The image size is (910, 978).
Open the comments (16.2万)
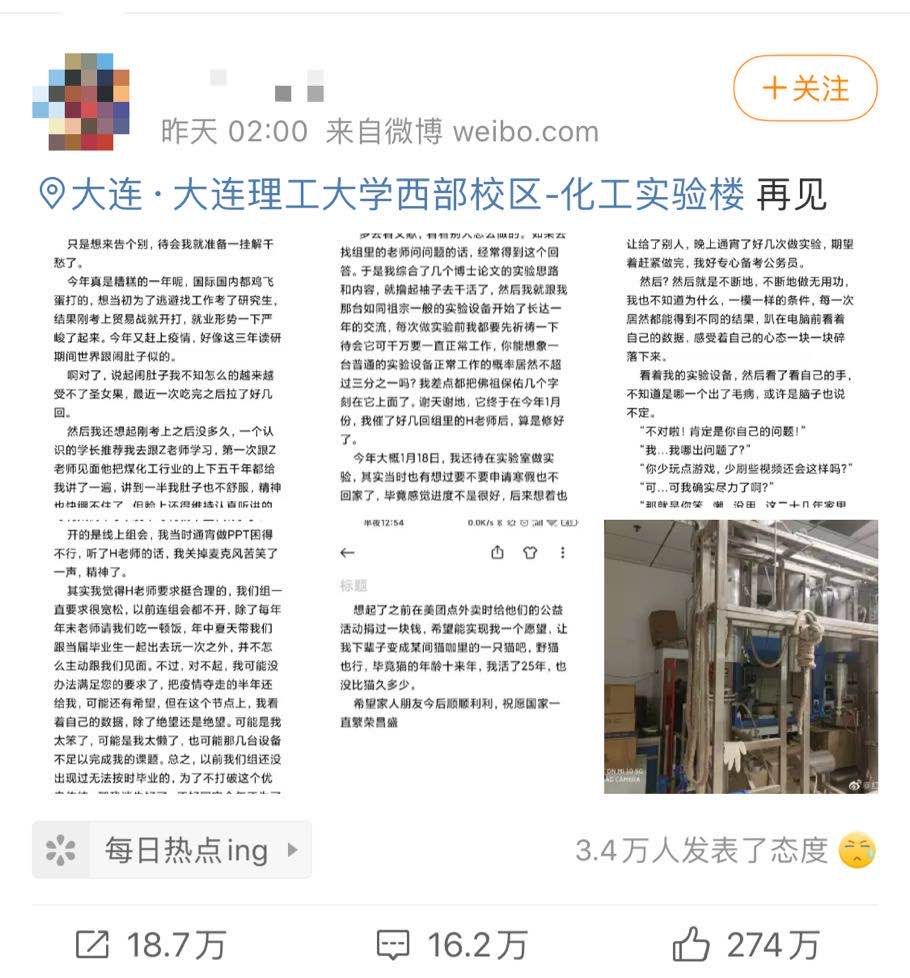point(451,944)
